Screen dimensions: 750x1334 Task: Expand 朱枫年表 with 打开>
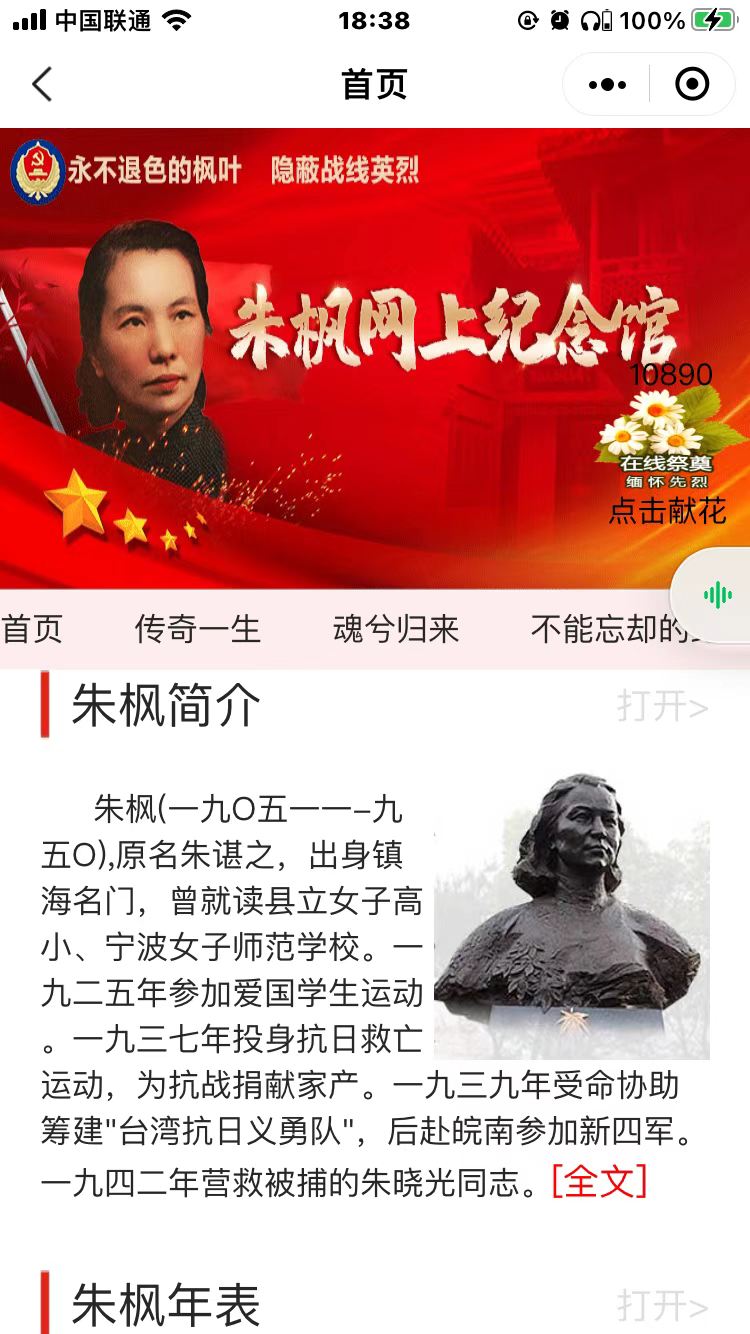[x=662, y=1305]
